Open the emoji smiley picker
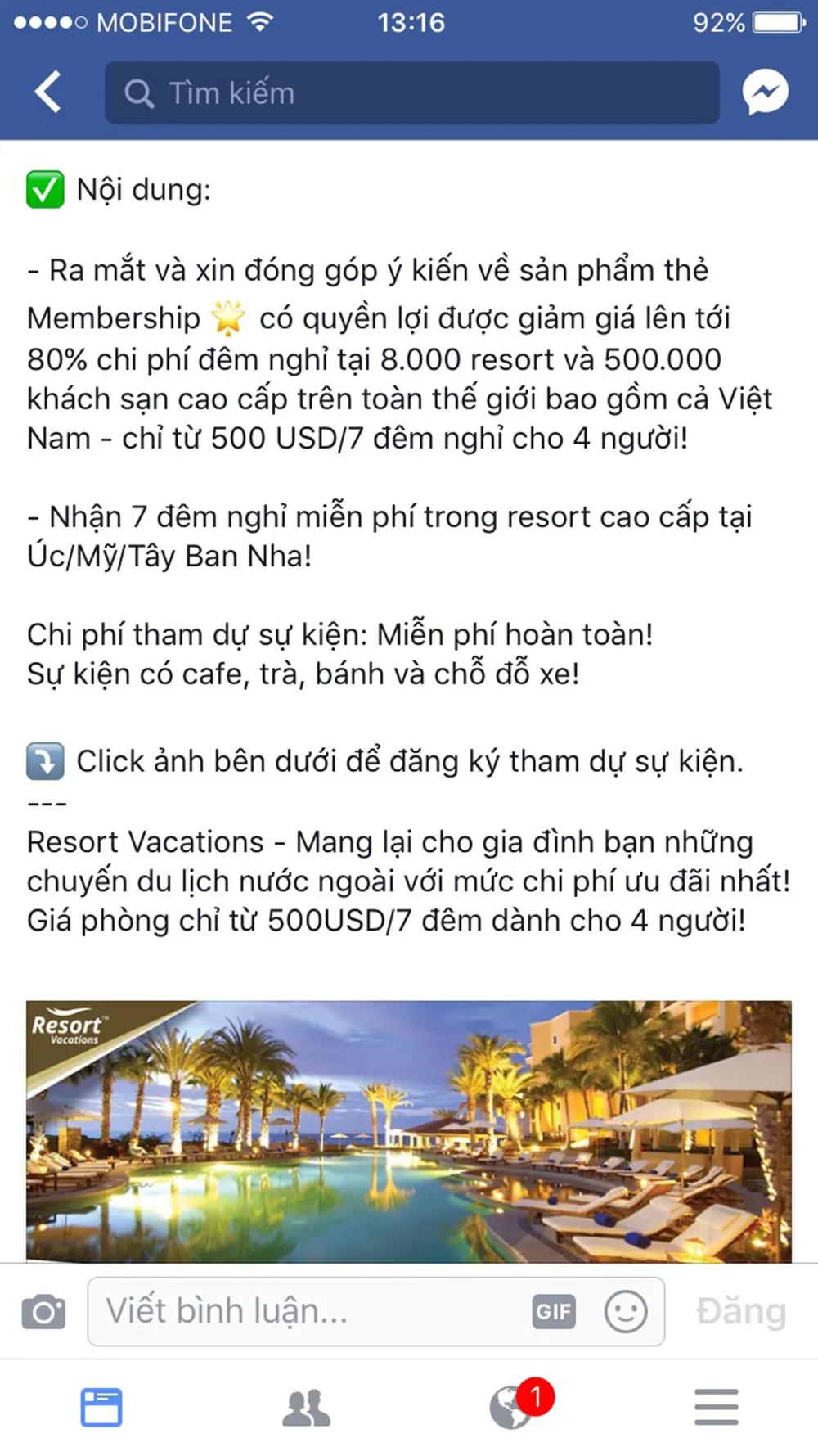Image resolution: width=818 pixels, height=1456 pixels. pos(626,1312)
